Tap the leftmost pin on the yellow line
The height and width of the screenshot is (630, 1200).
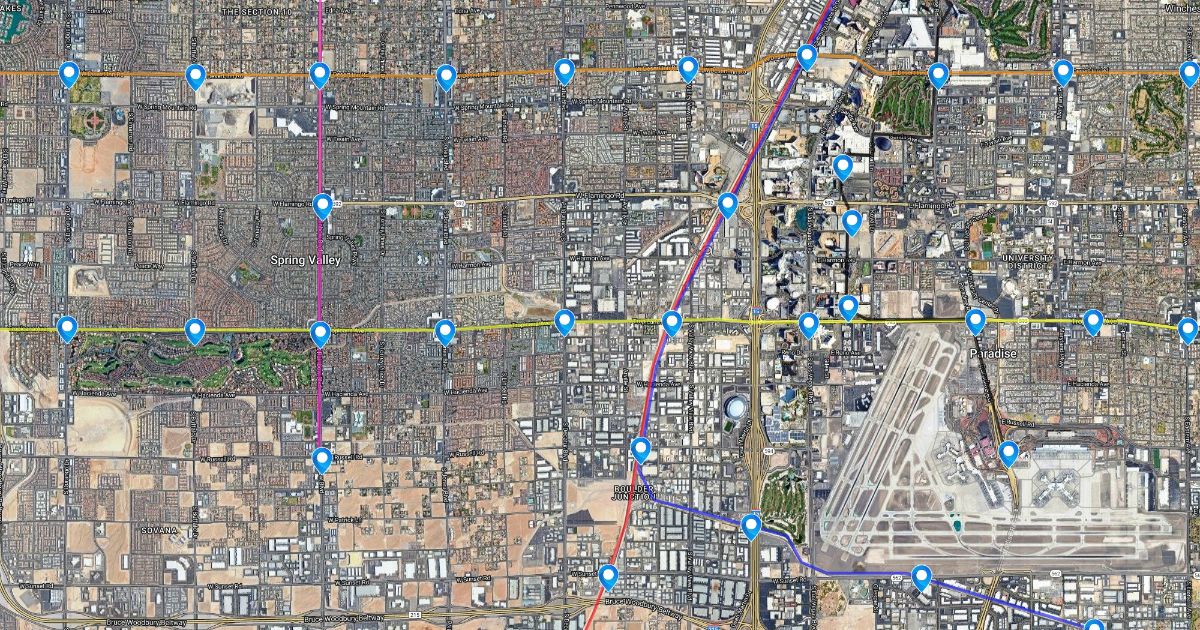67,328
